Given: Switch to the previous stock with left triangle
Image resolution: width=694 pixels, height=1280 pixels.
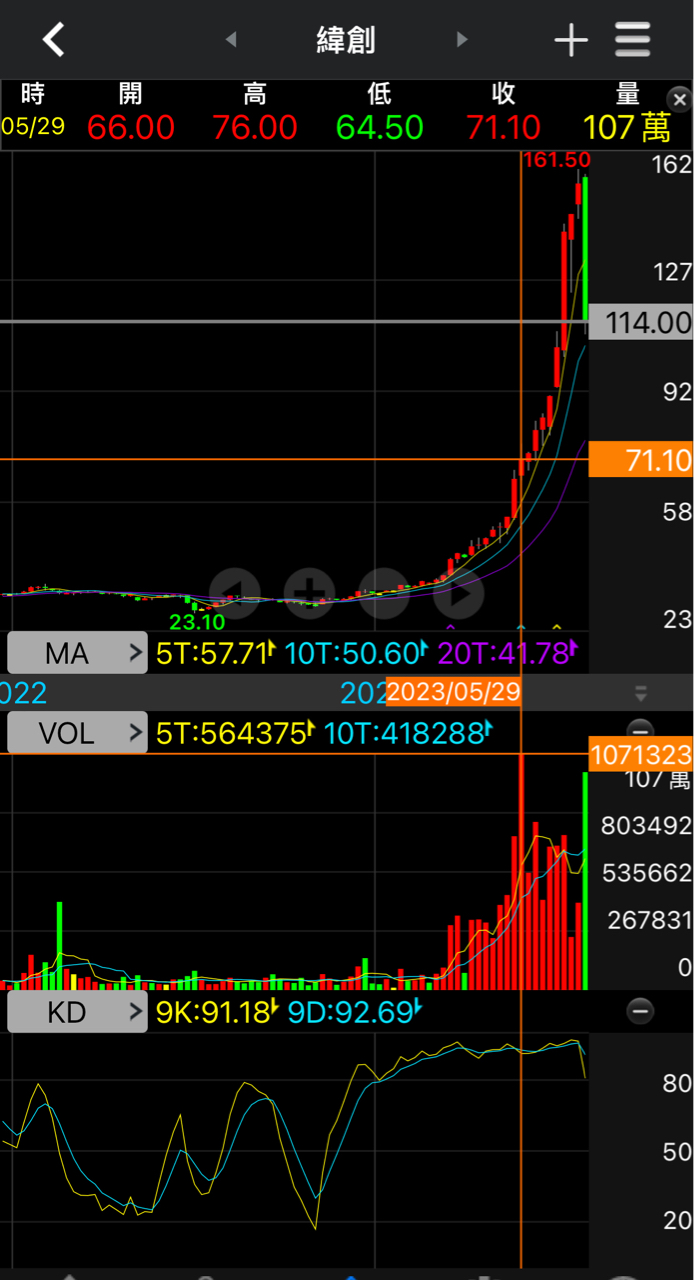Looking at the screenshot, I should coord(231,40).
